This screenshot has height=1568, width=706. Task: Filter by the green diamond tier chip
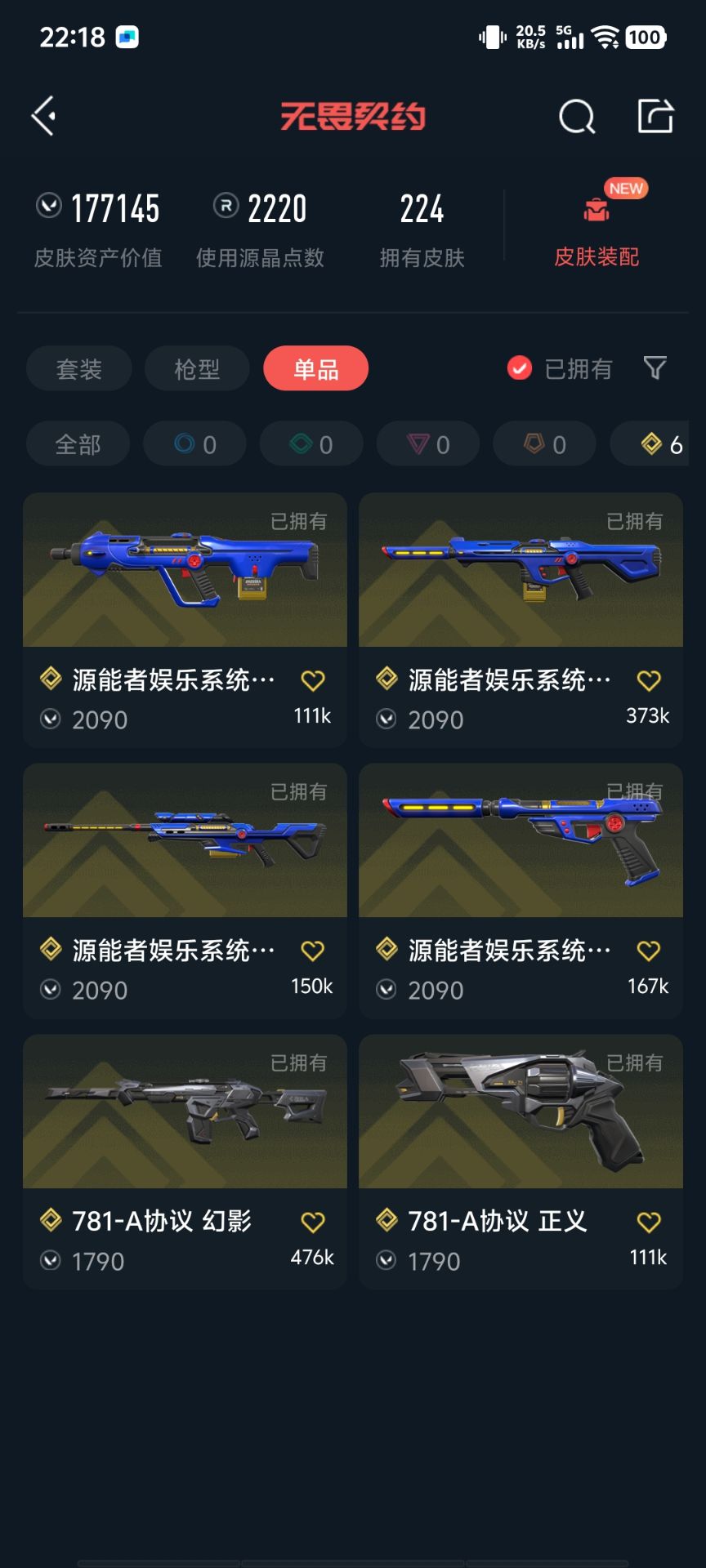[311, 444]
